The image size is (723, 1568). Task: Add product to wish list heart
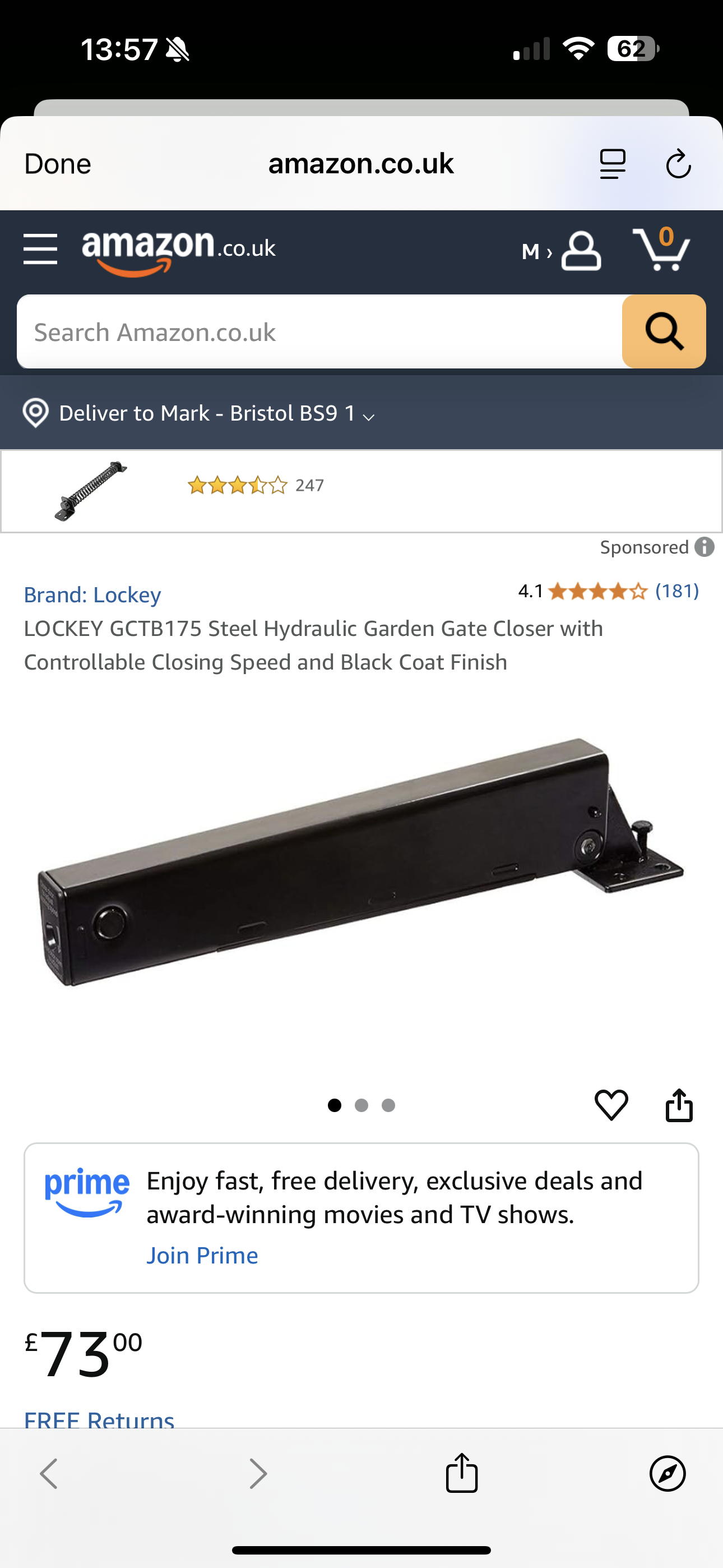(x=611, y=1105)
